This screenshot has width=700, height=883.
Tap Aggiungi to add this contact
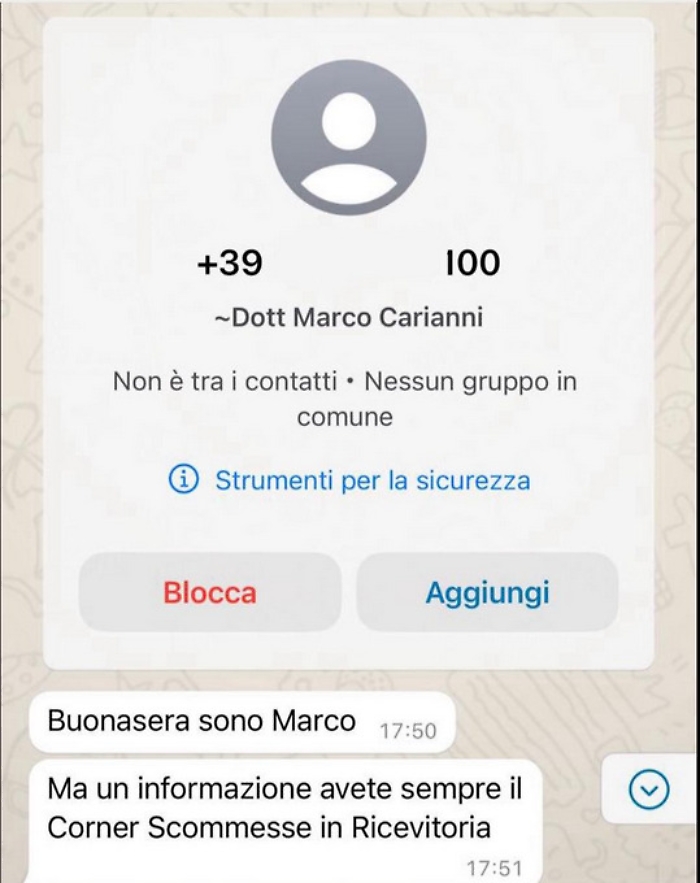[487, 592]
